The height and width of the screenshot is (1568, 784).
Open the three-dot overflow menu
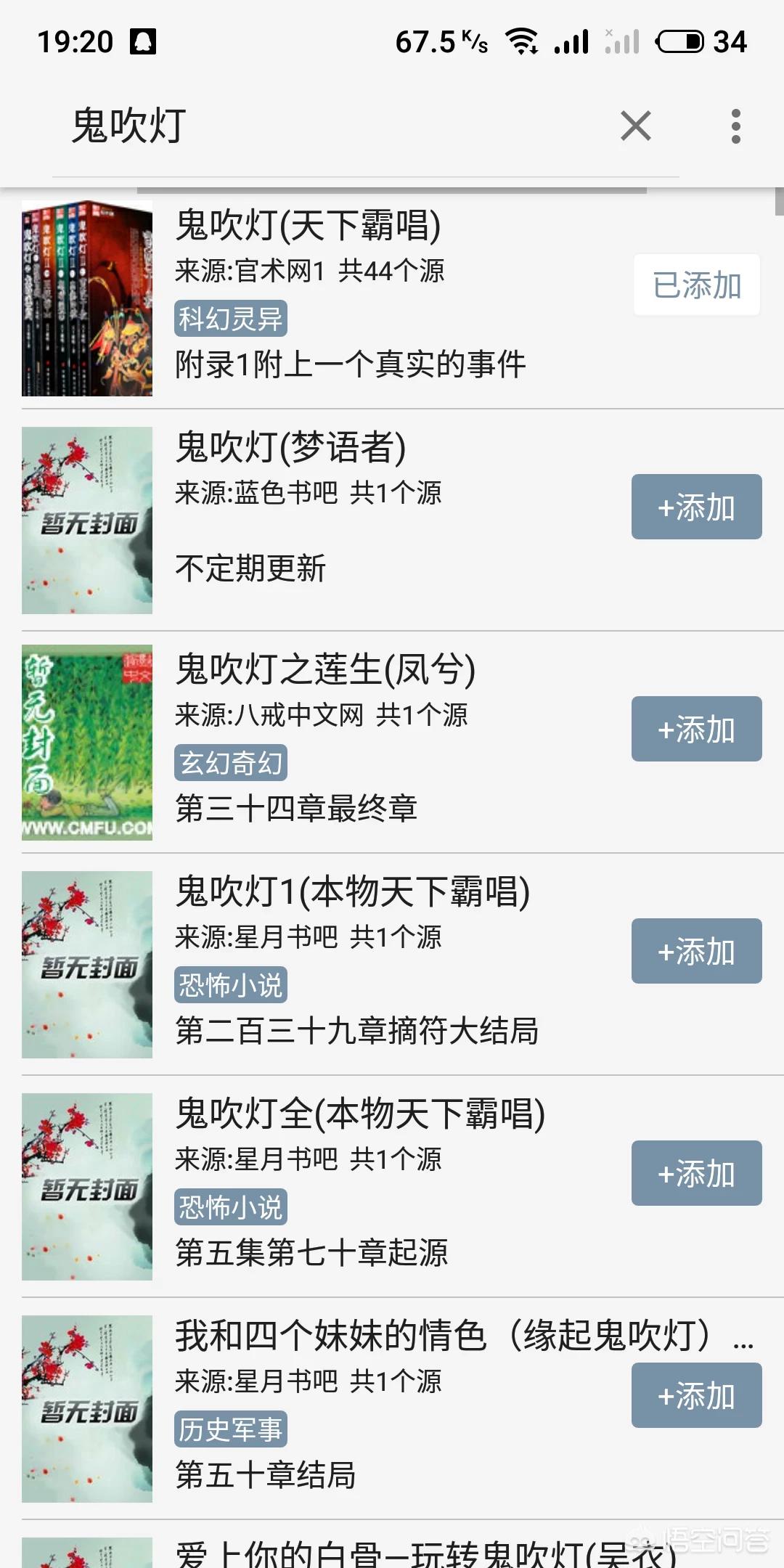[x=735, y=126]
